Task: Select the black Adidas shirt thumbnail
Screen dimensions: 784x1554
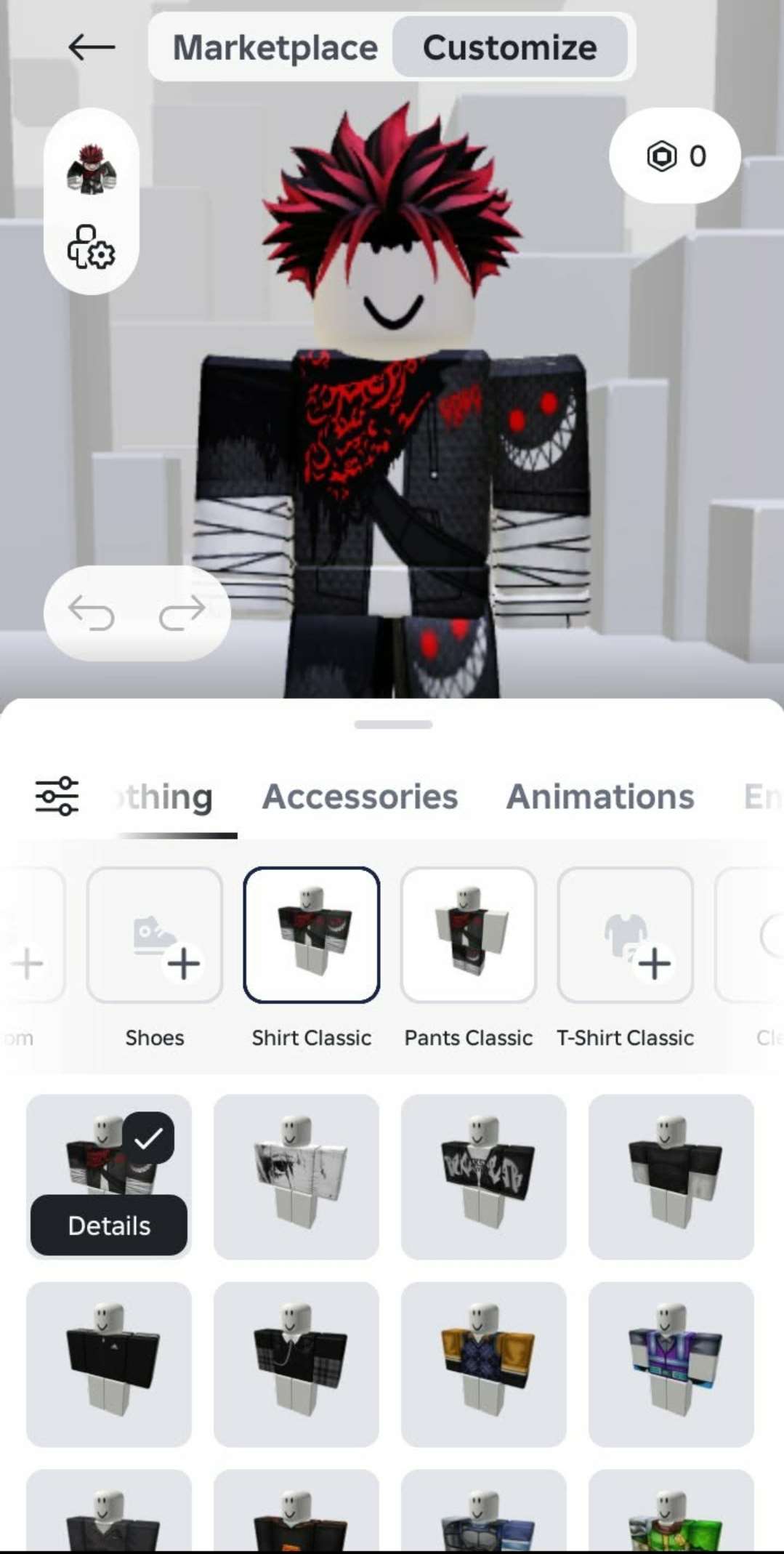Action: pyautogui.click(x=108, y=1363)
